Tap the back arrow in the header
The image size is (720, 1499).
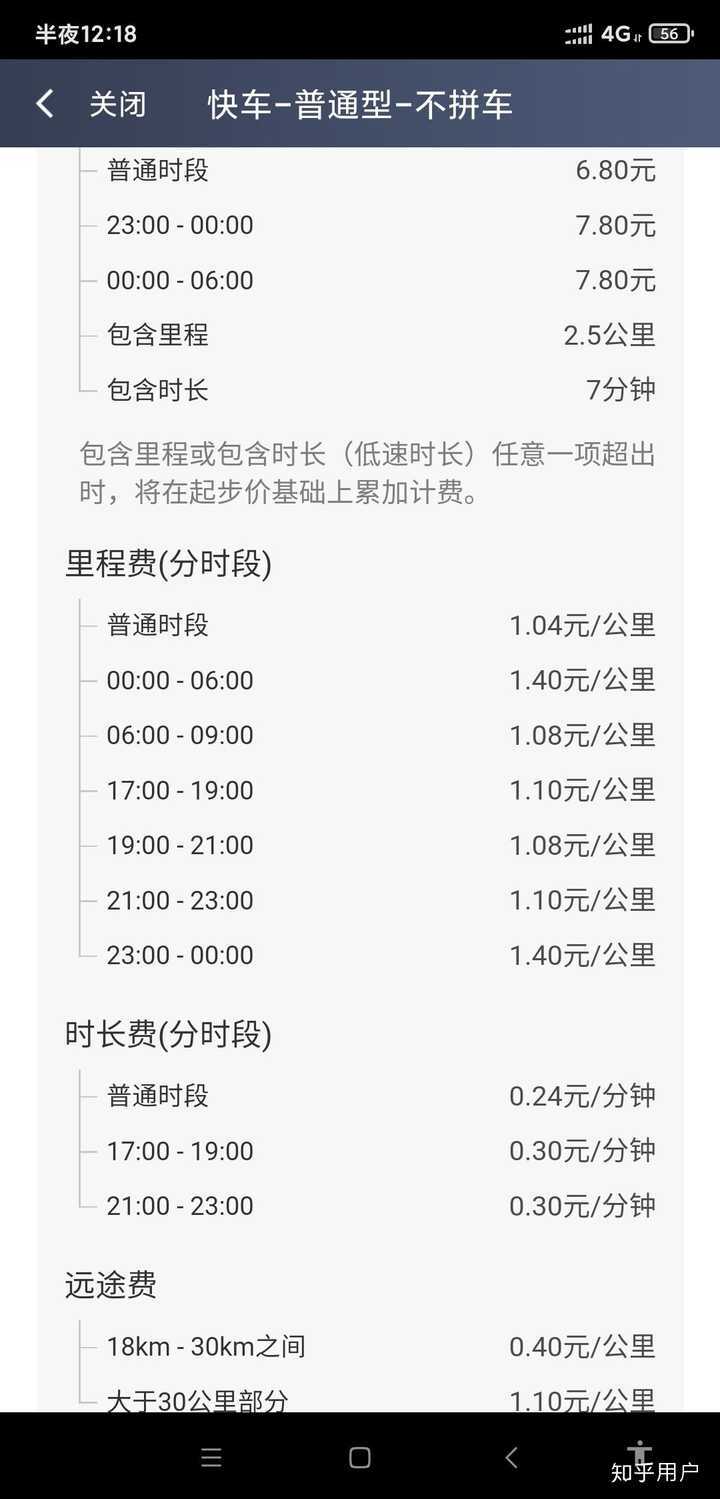tap(45, 104)
